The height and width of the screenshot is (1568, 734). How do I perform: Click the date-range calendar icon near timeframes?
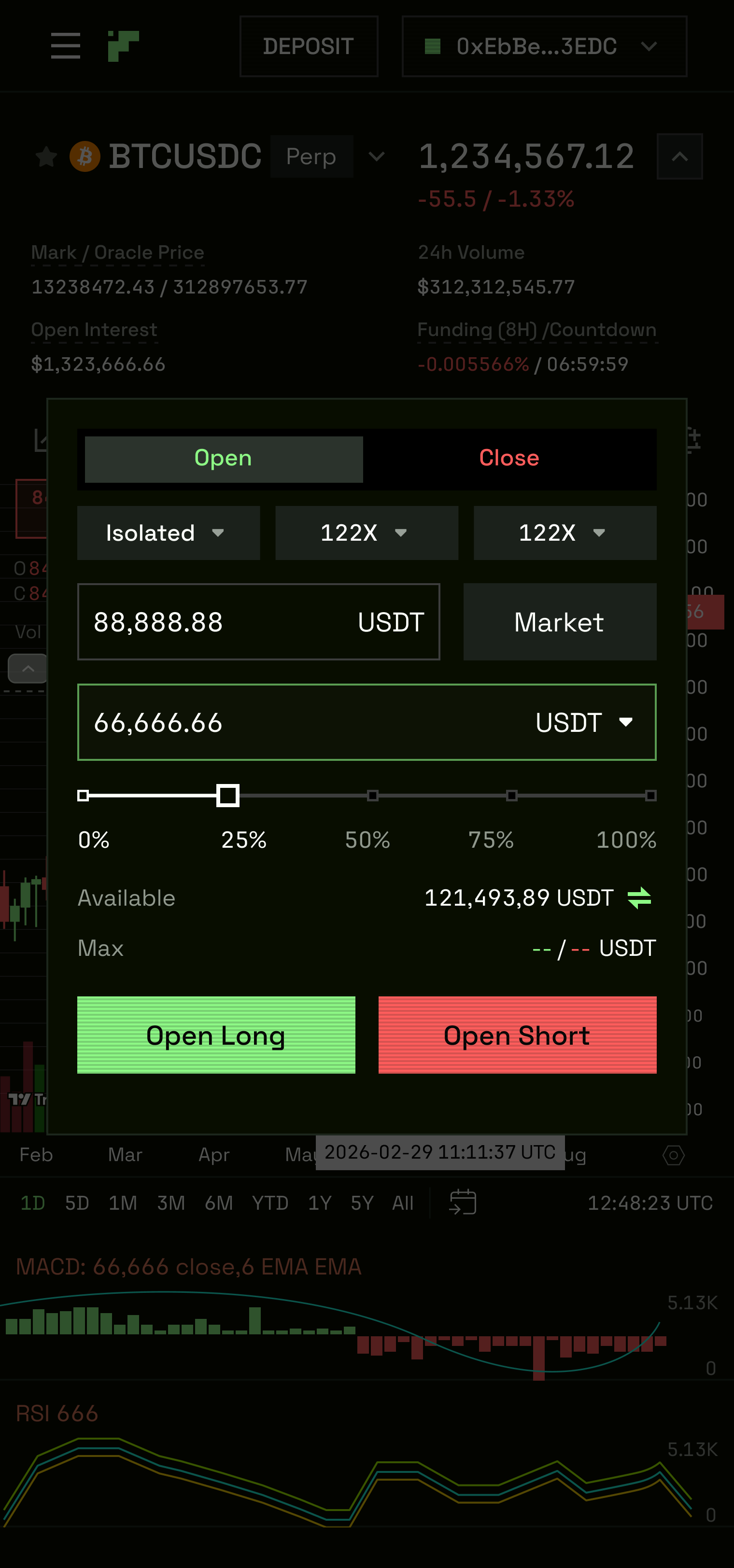point(463,1202)
